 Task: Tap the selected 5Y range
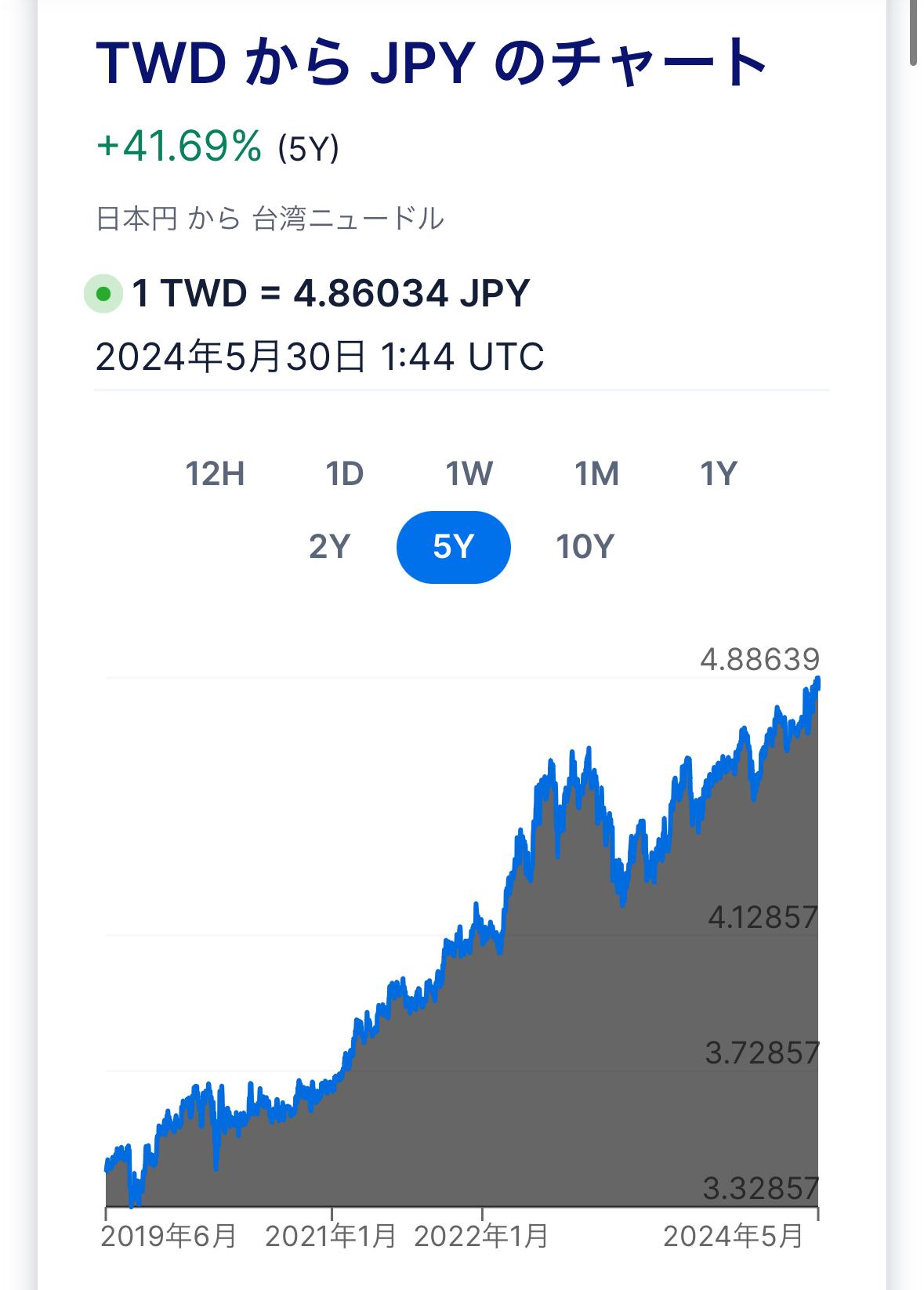coord(454,547)
